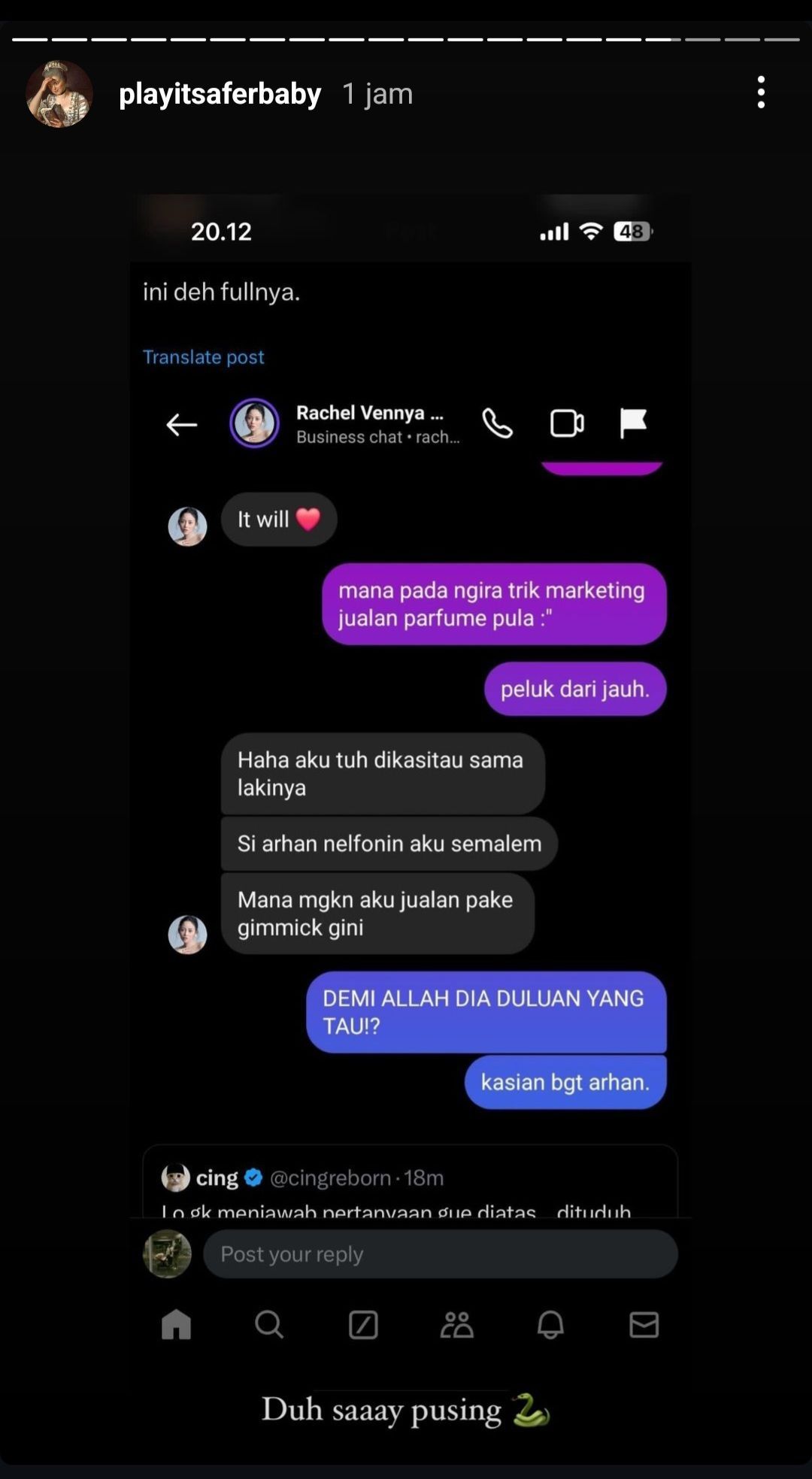Open the story overflow menu
Image resolution: width=812 pixels, height=1479 pixels.
[x=761, y=92]
